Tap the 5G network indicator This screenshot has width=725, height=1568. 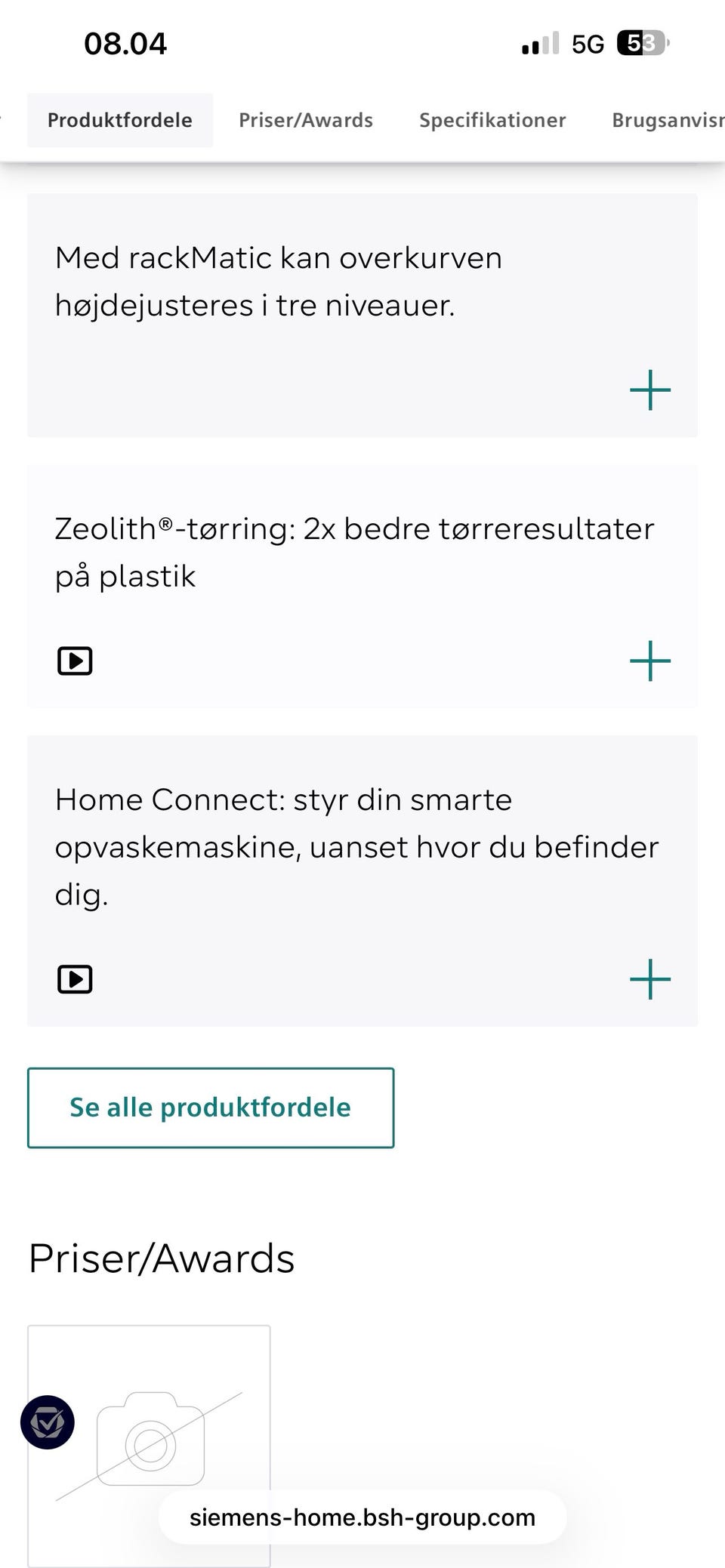tap(588, 44)
